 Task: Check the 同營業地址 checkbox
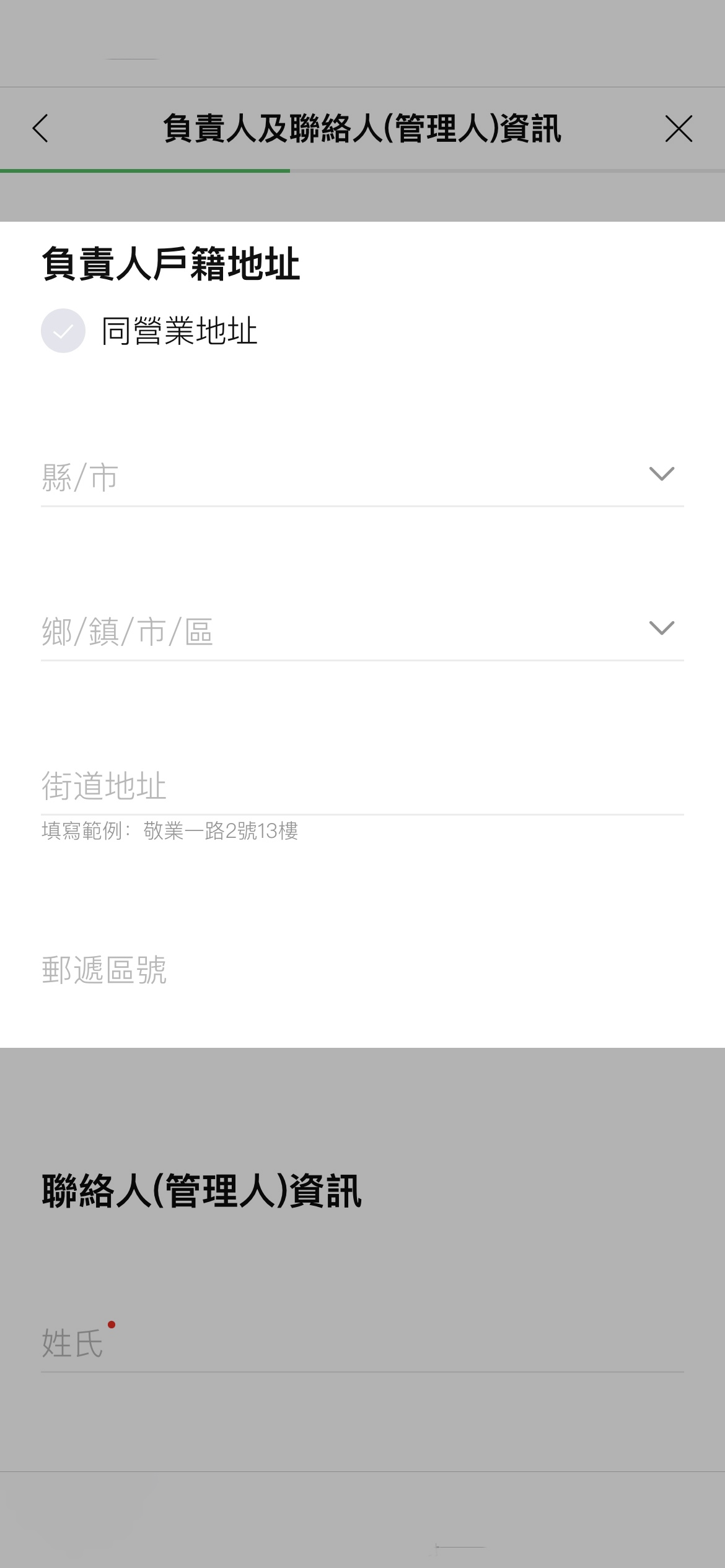click(x=63, y=331)
